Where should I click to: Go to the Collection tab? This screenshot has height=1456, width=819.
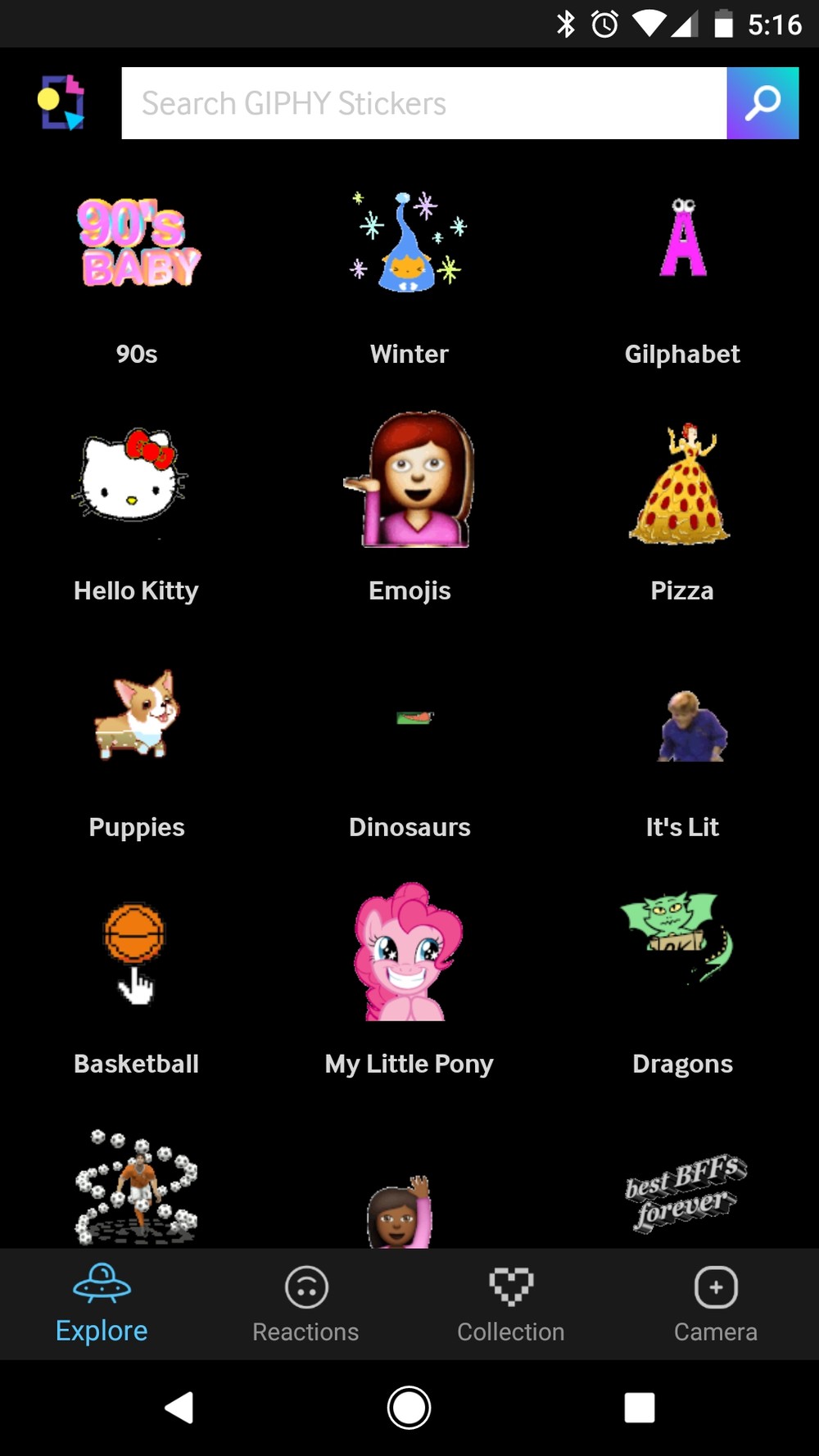pyautogui.click(x=511, y=1305)
